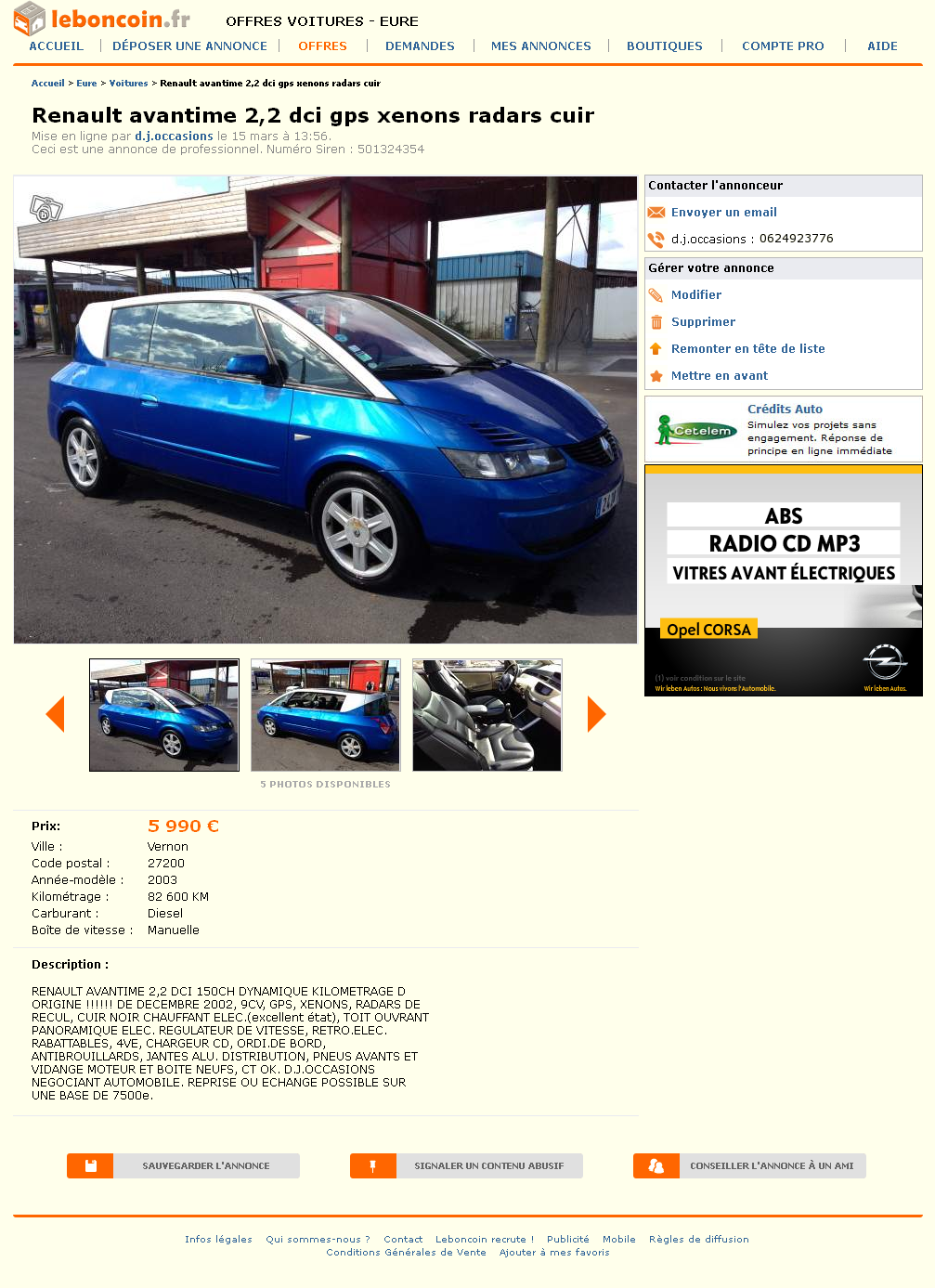Recommend the ad to a friend
Screen dimensions: 935x1288
pos(749,1165)
